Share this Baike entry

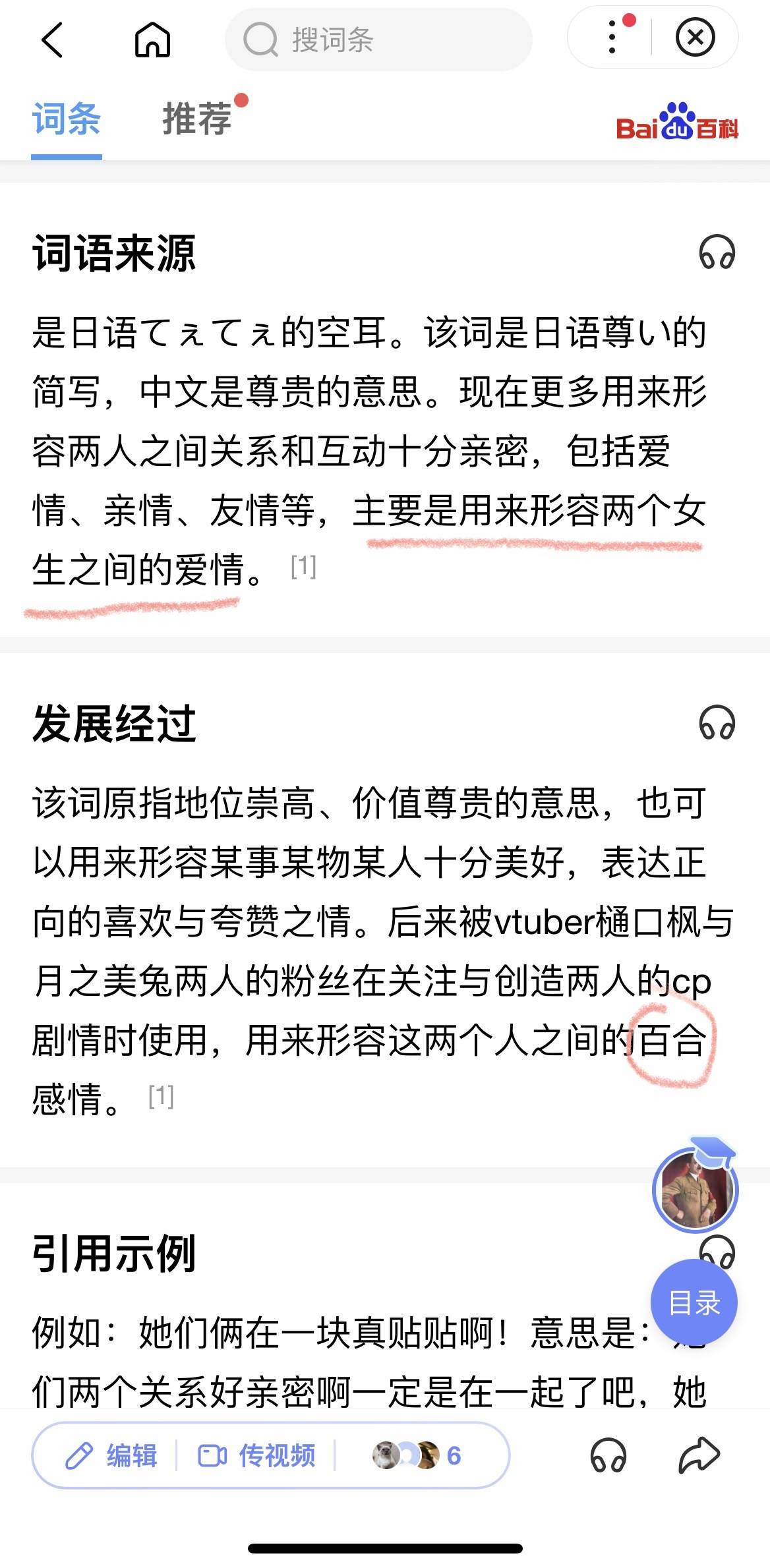coord(698,1455)
